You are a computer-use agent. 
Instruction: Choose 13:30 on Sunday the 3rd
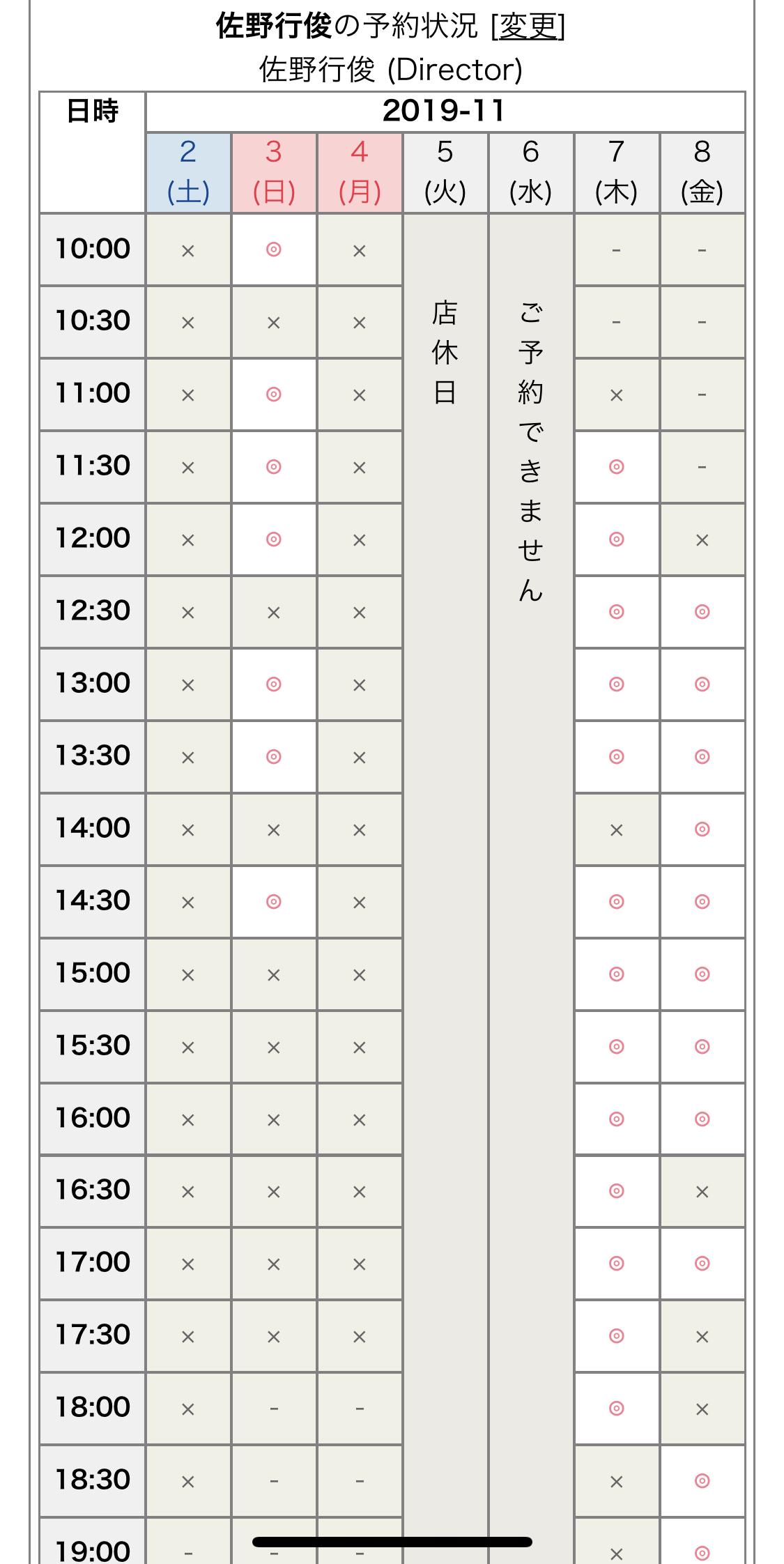point(274,757)
